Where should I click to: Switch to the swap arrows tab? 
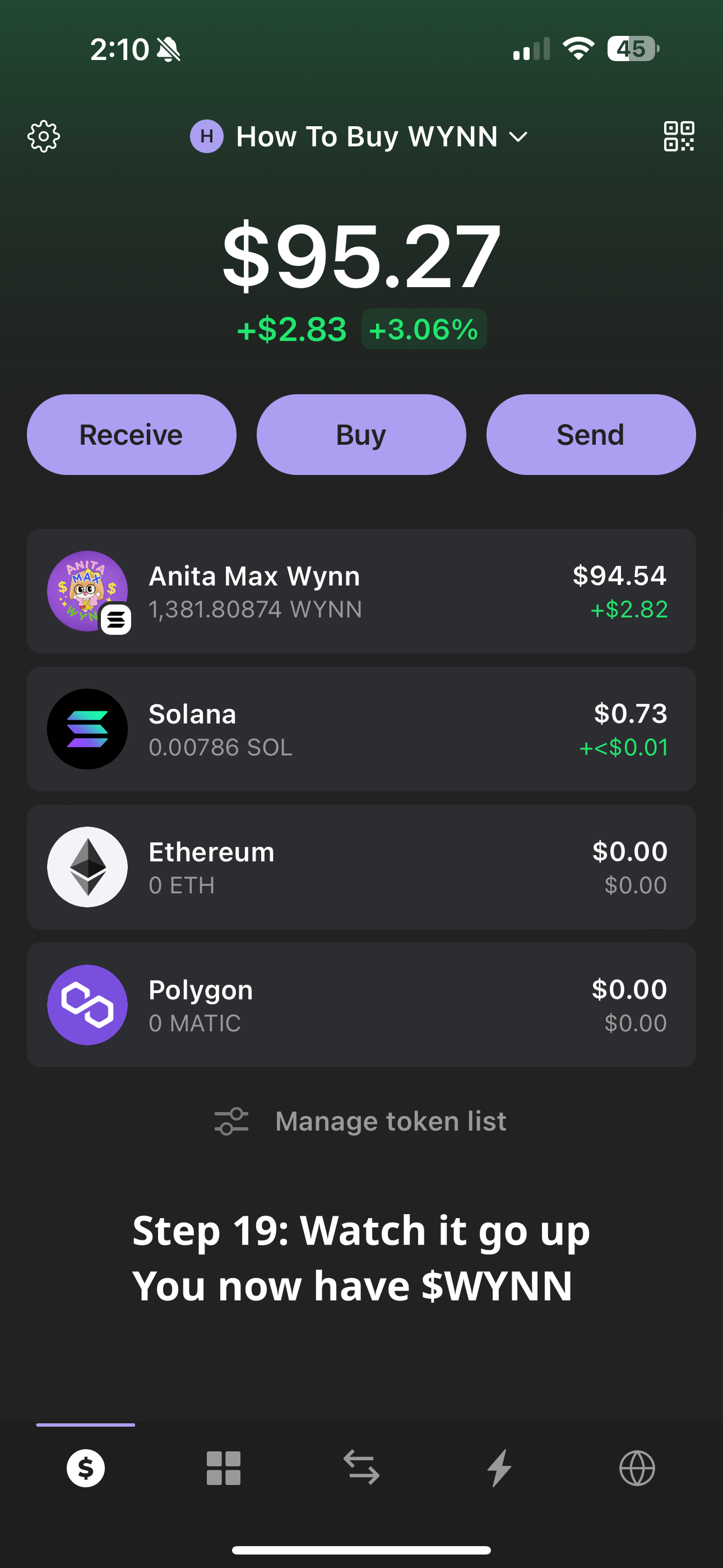pyautogui.click(x=361, y=1468)
